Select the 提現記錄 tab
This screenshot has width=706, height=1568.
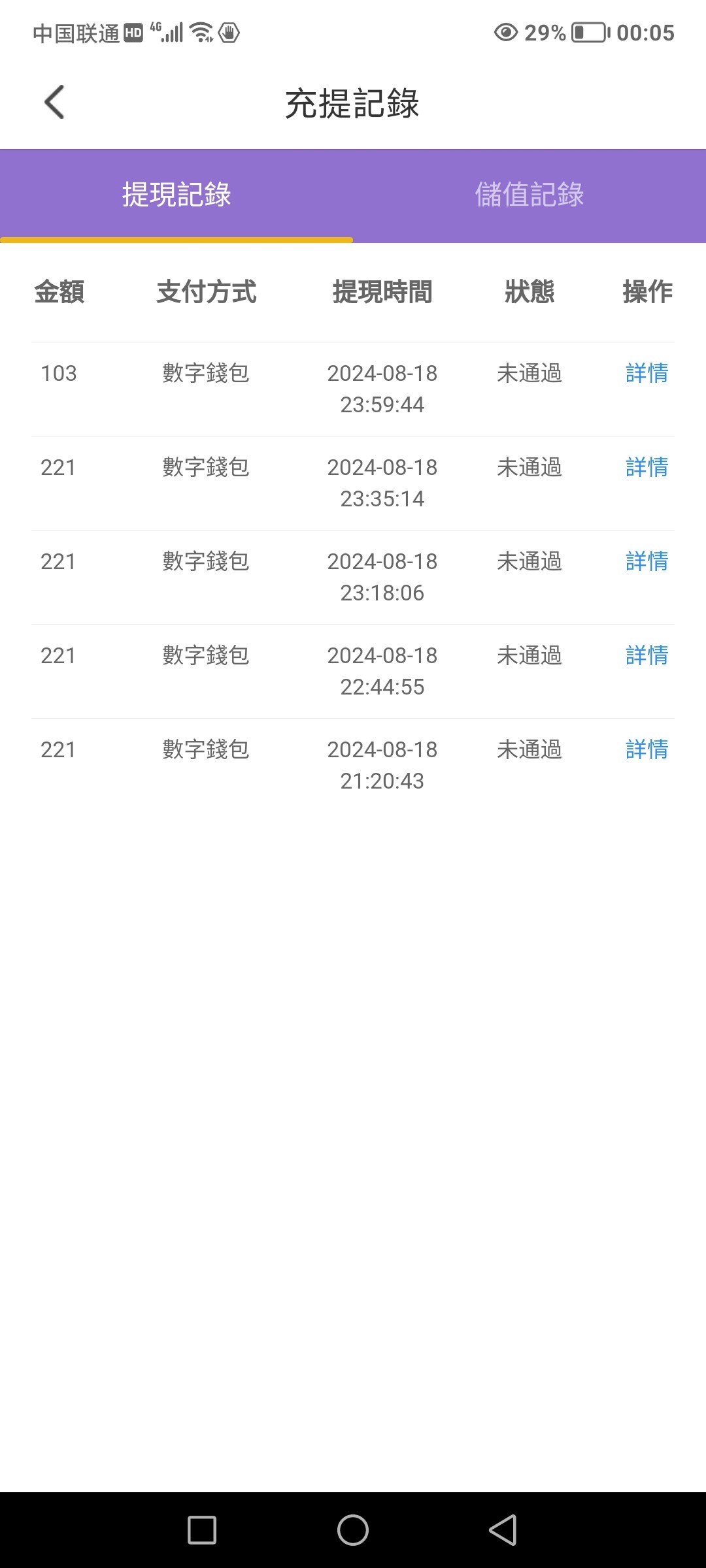point(176,195)
